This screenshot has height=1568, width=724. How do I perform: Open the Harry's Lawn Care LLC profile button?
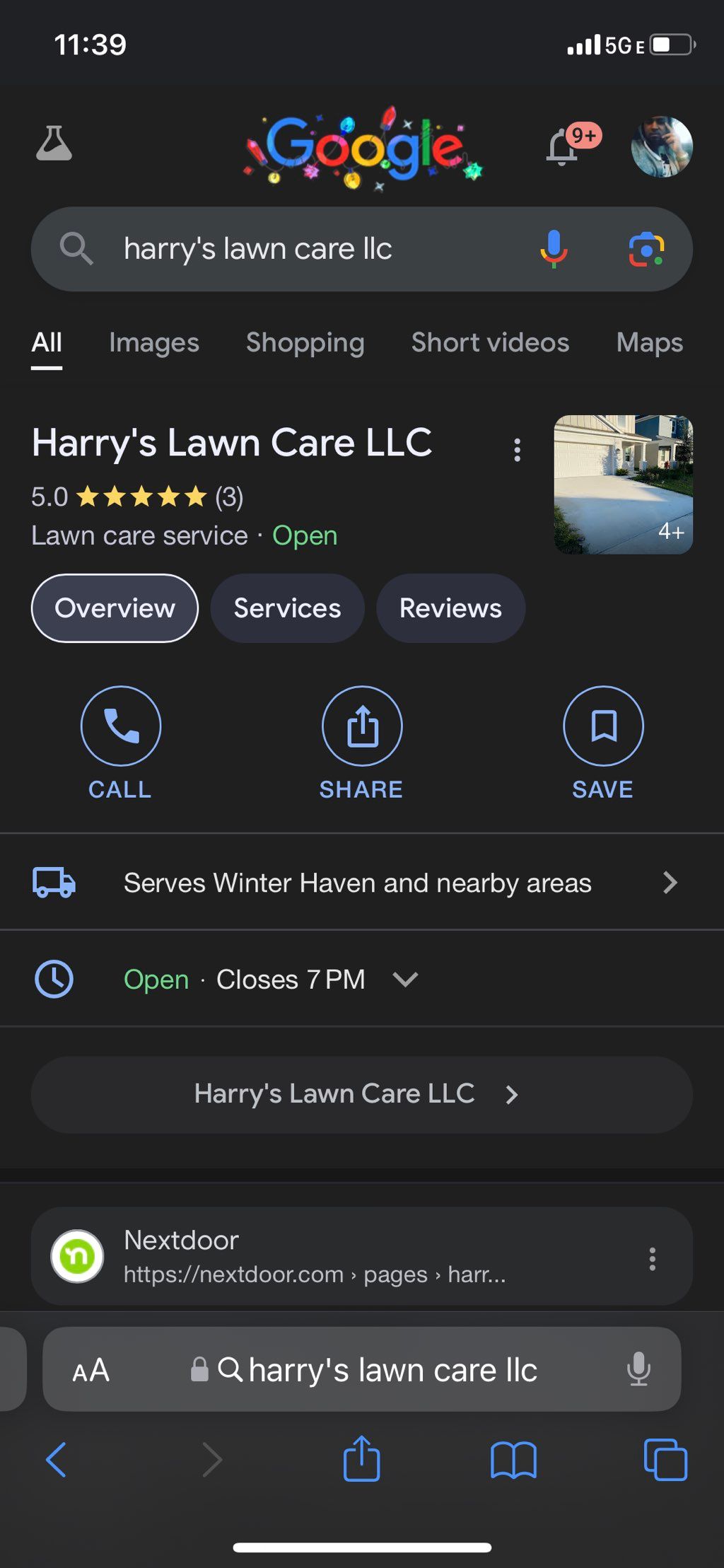(x=361, y=1094)
